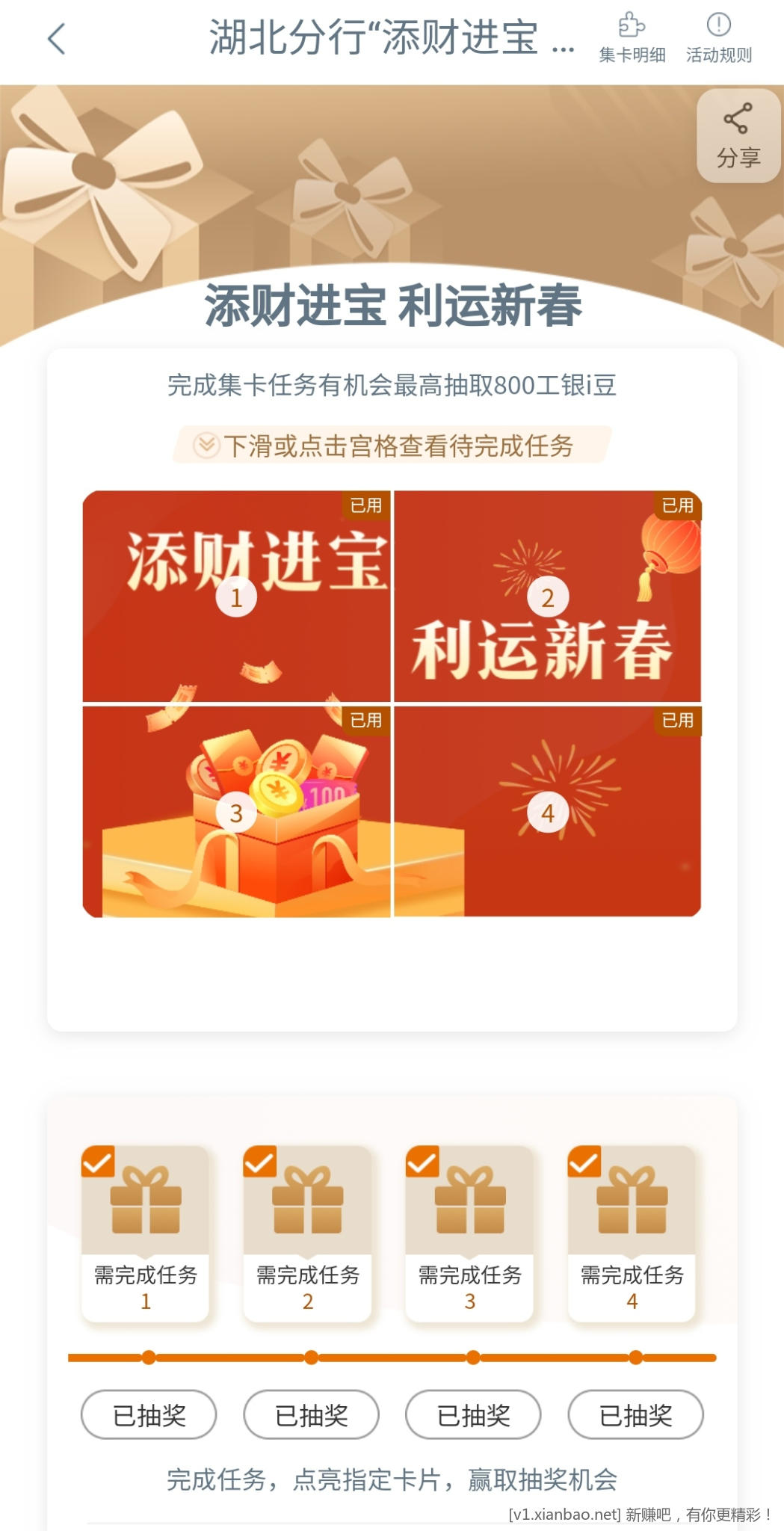The height and width of the screenshot is (1531, 784).
Task: Click the back arrow to exit the activity
Action: [58, 39]
